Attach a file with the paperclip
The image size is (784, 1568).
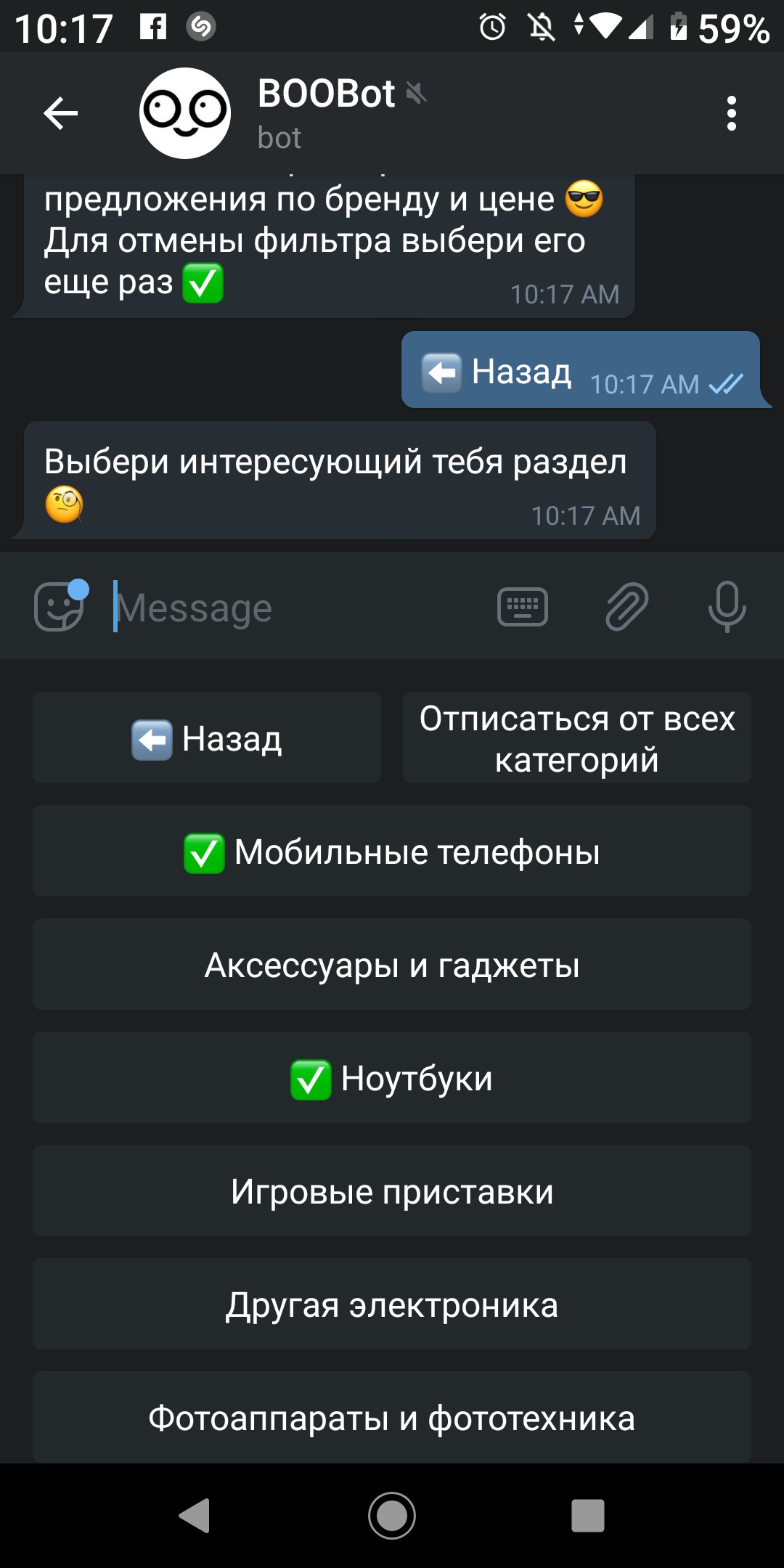(626, 607)
